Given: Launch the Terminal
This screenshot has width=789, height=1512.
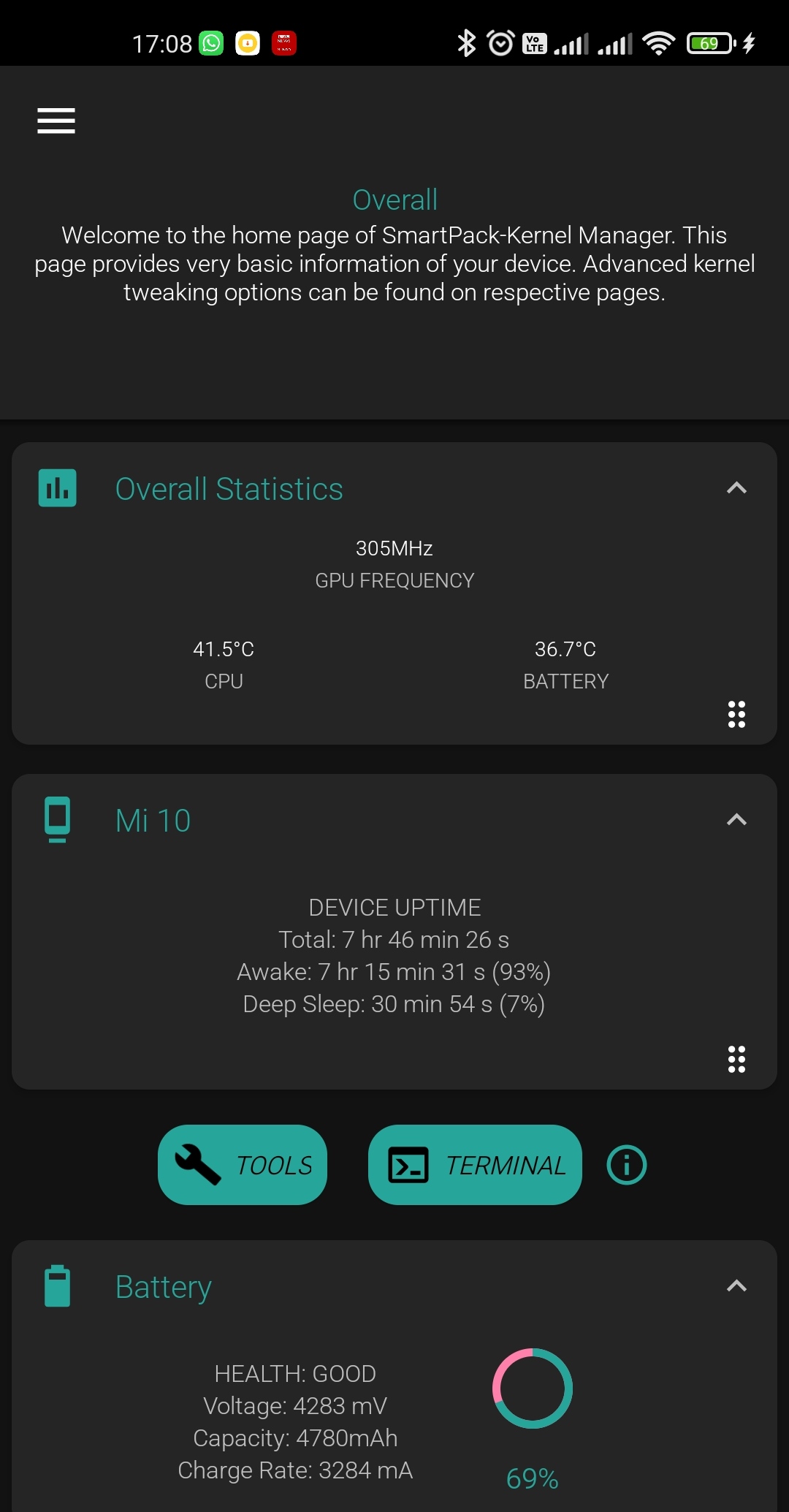Looking at the screenshot, I should click(x=475, y=1165).
